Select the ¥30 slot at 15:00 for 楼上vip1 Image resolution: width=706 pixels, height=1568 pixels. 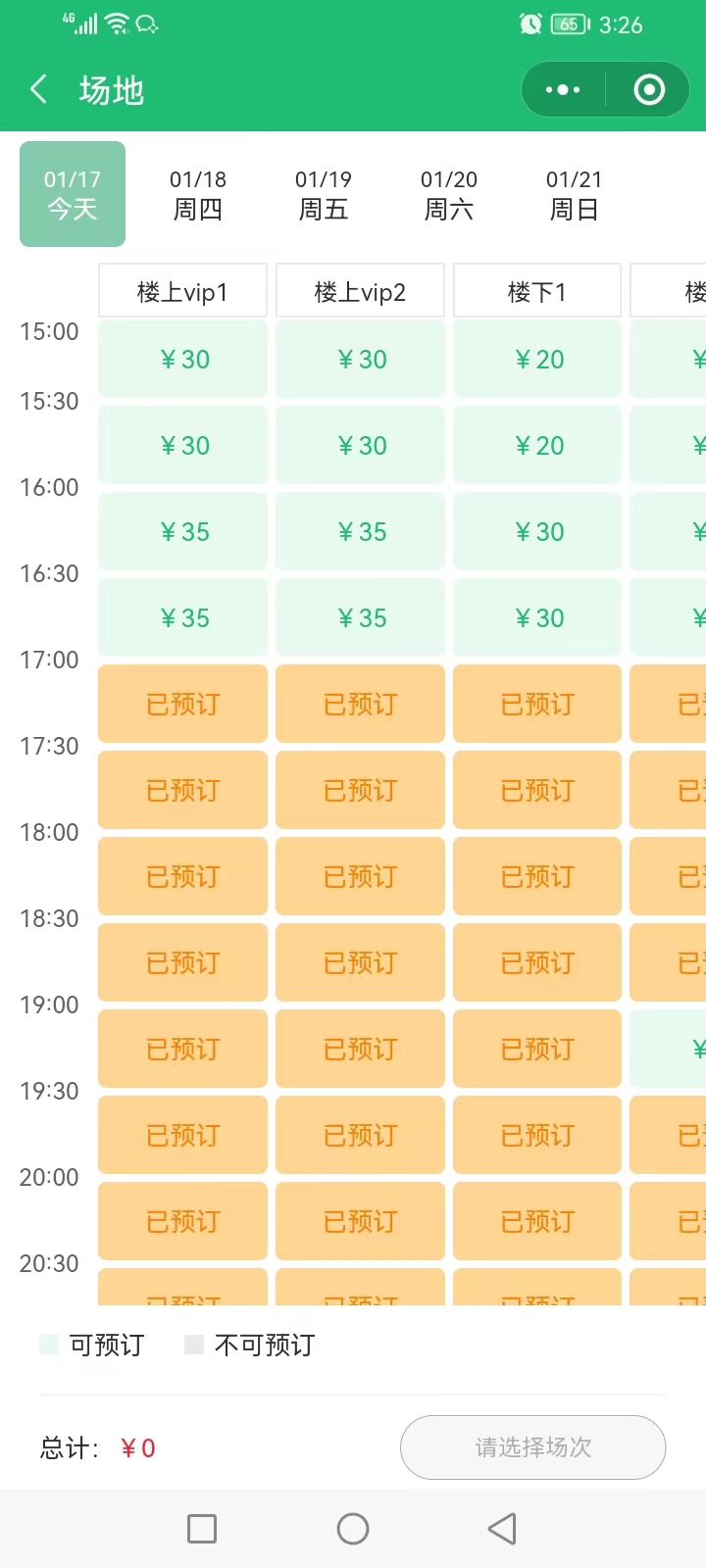click(182, 359)
